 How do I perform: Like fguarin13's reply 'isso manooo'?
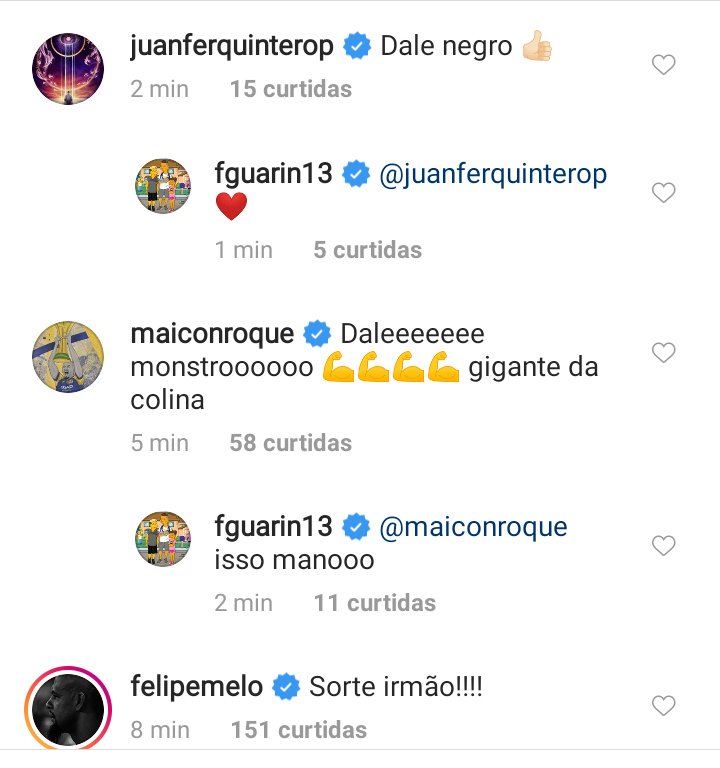[x=663, y=546]
